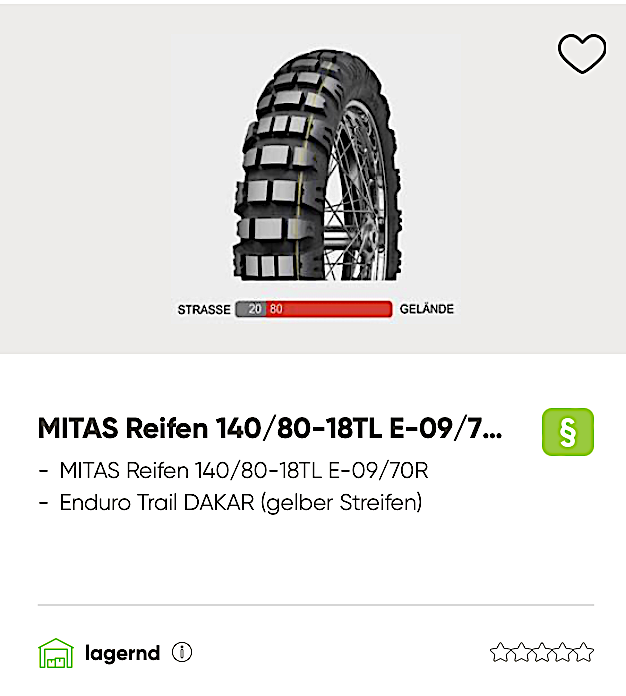626x696 pixels.
Task: Open the MITAS Reifen 140/80-18TL product title
Action: tap(270, 429)
